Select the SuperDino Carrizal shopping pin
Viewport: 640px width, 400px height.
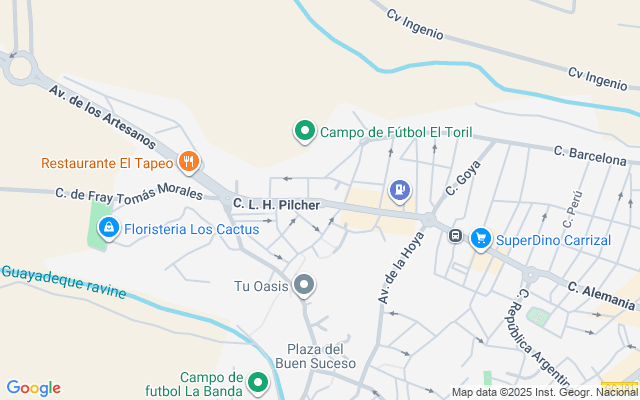[481, 239]
